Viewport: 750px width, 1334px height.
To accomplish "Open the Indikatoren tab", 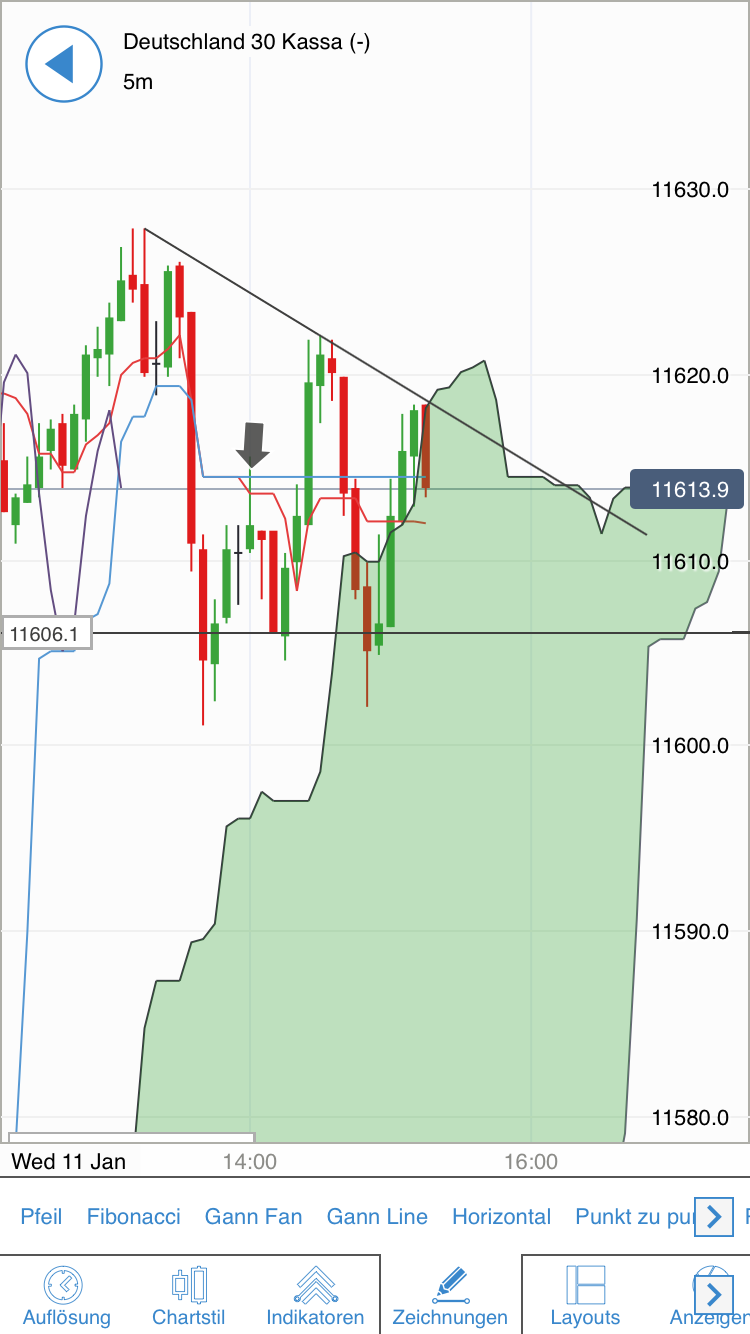I will tap(315, 1296).
